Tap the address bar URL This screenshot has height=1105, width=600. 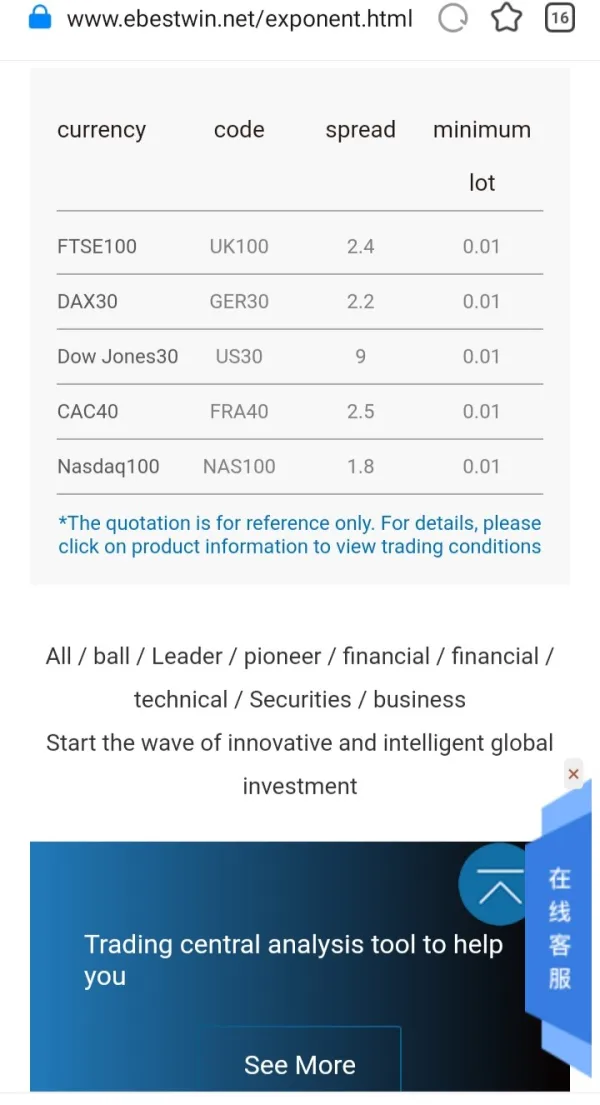(x=239, y=18)
